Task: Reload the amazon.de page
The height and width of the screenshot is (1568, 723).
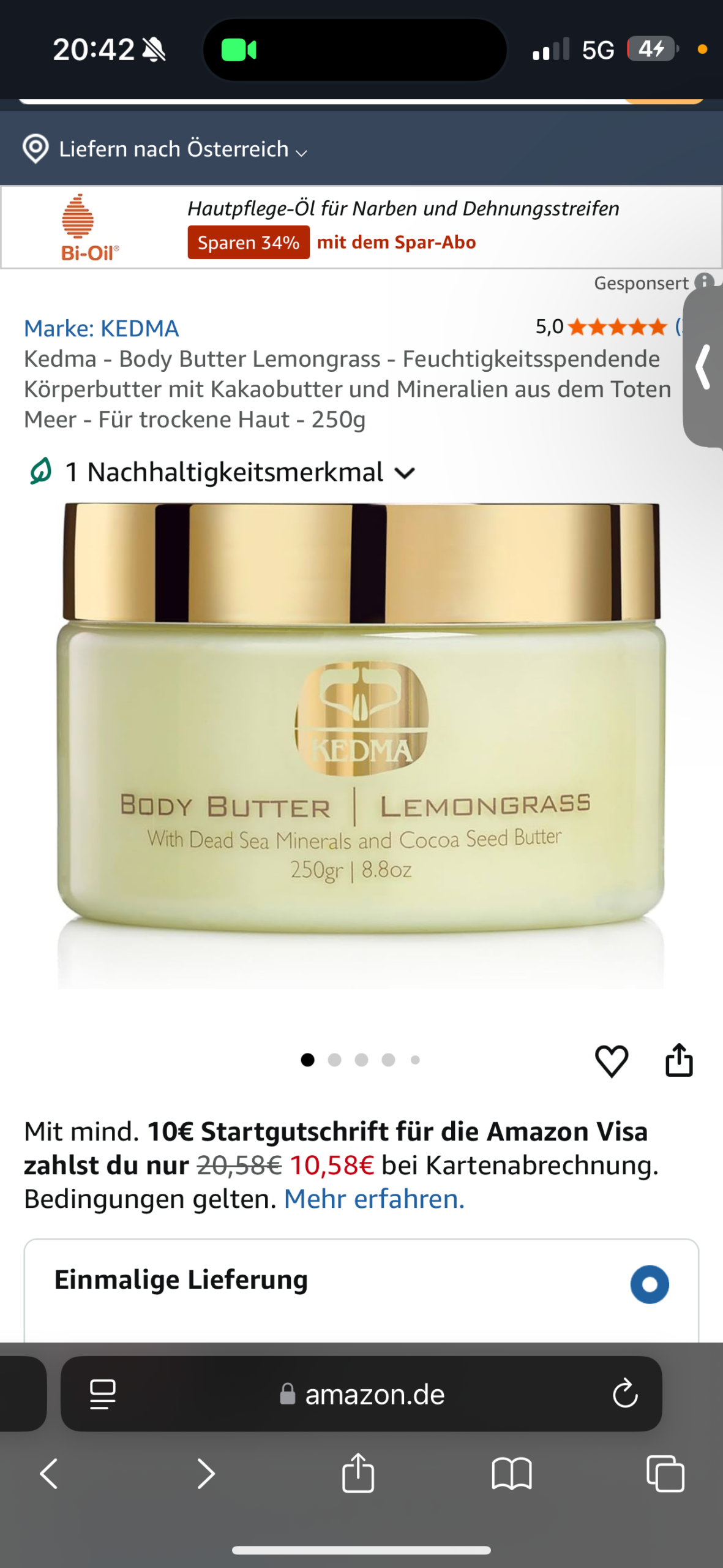Action: coord(625,1394)
